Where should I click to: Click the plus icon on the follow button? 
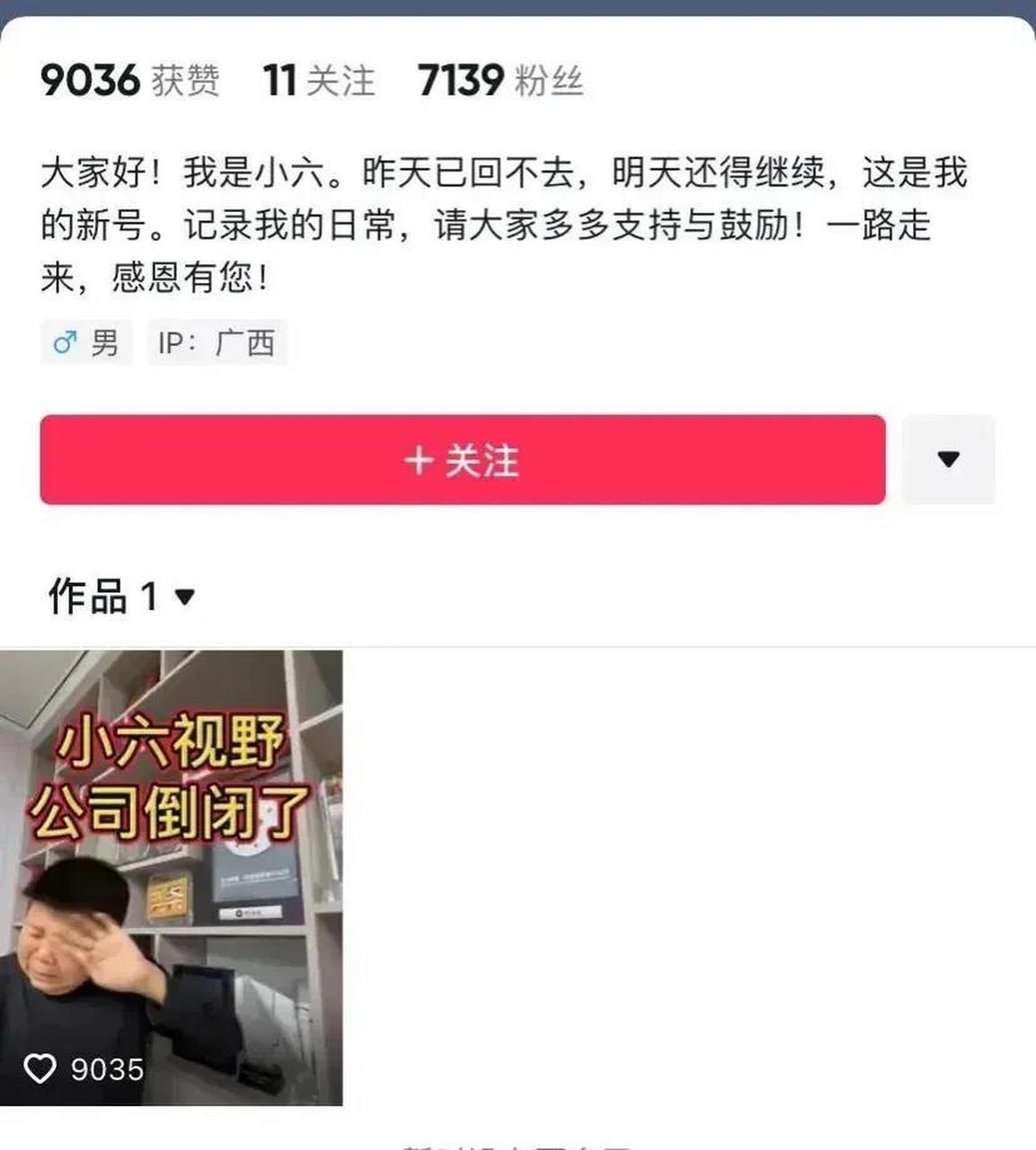(x=419, y=459)
